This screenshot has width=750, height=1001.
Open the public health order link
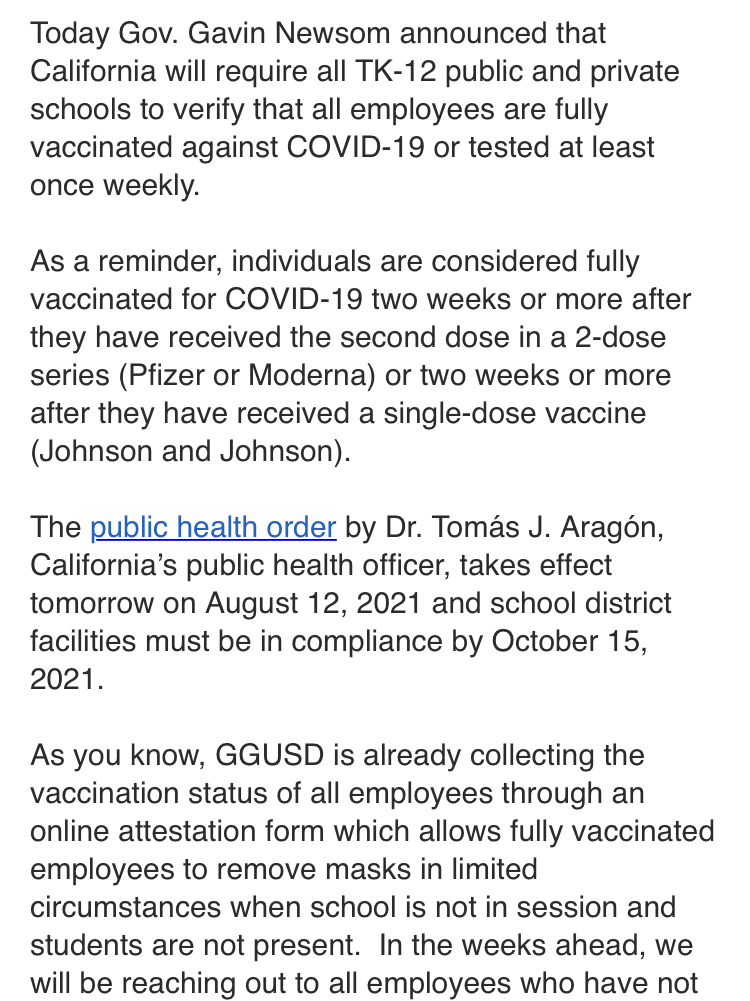point(212,527)
